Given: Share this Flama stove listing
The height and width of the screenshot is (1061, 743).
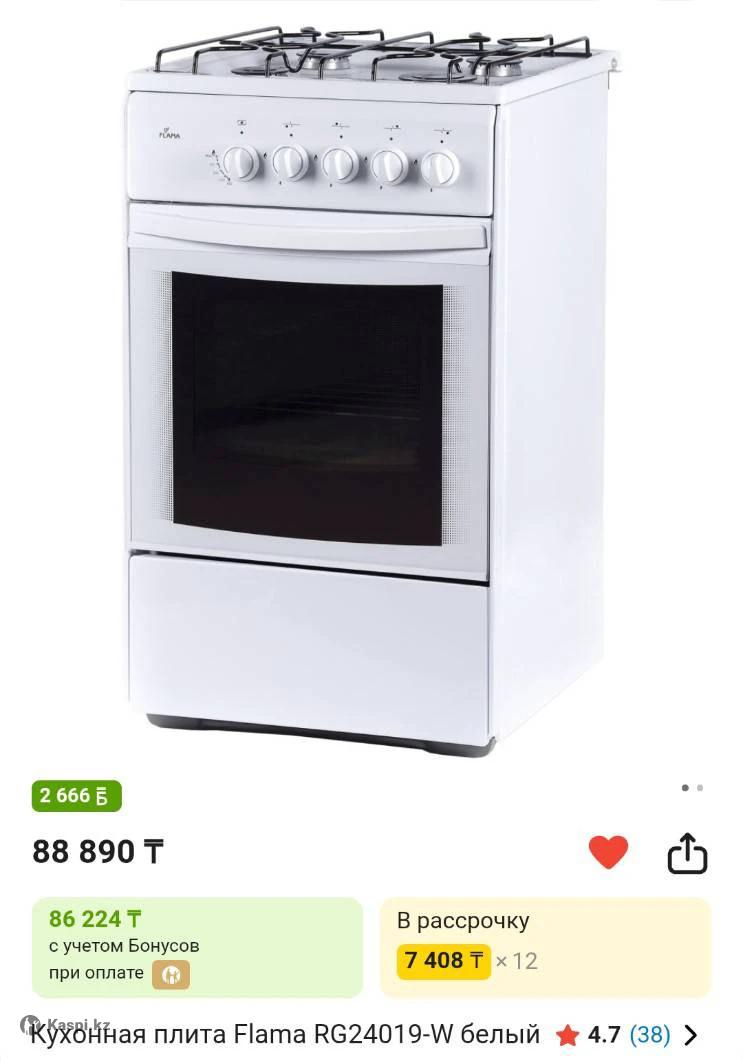Looking at the screenshot, I should (687, 854).
